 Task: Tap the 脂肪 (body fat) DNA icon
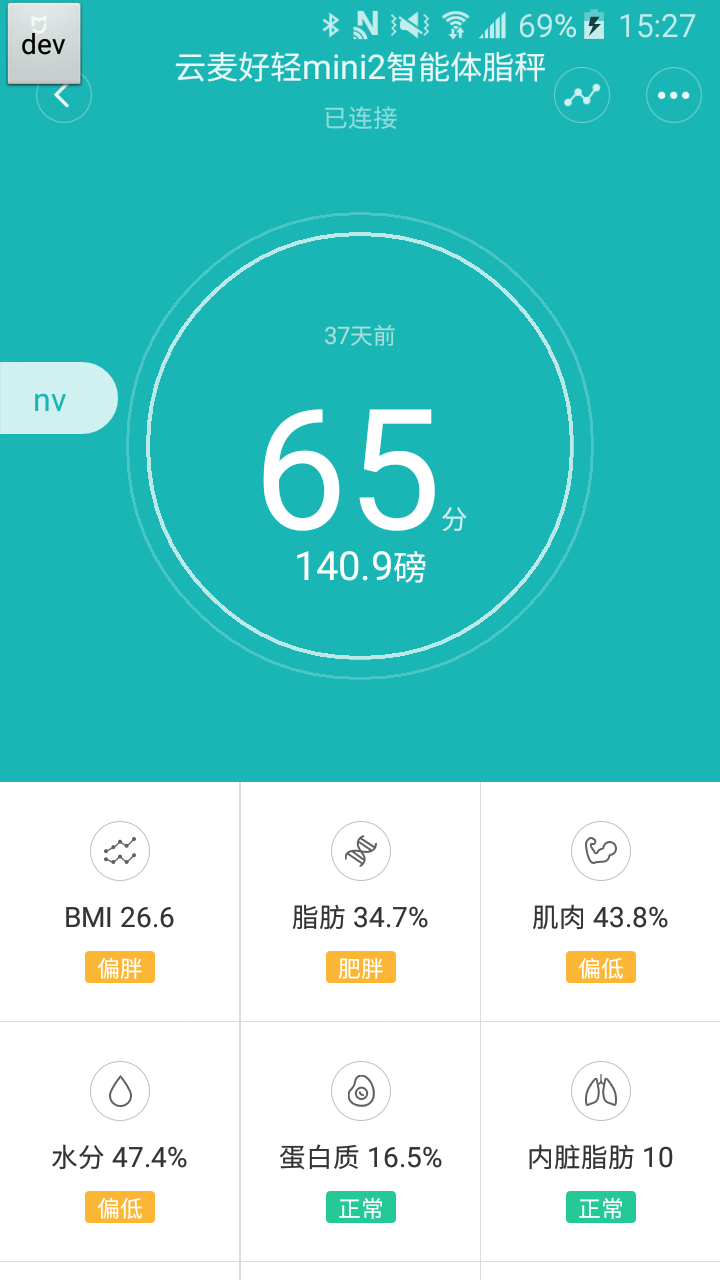click(360, 851)
